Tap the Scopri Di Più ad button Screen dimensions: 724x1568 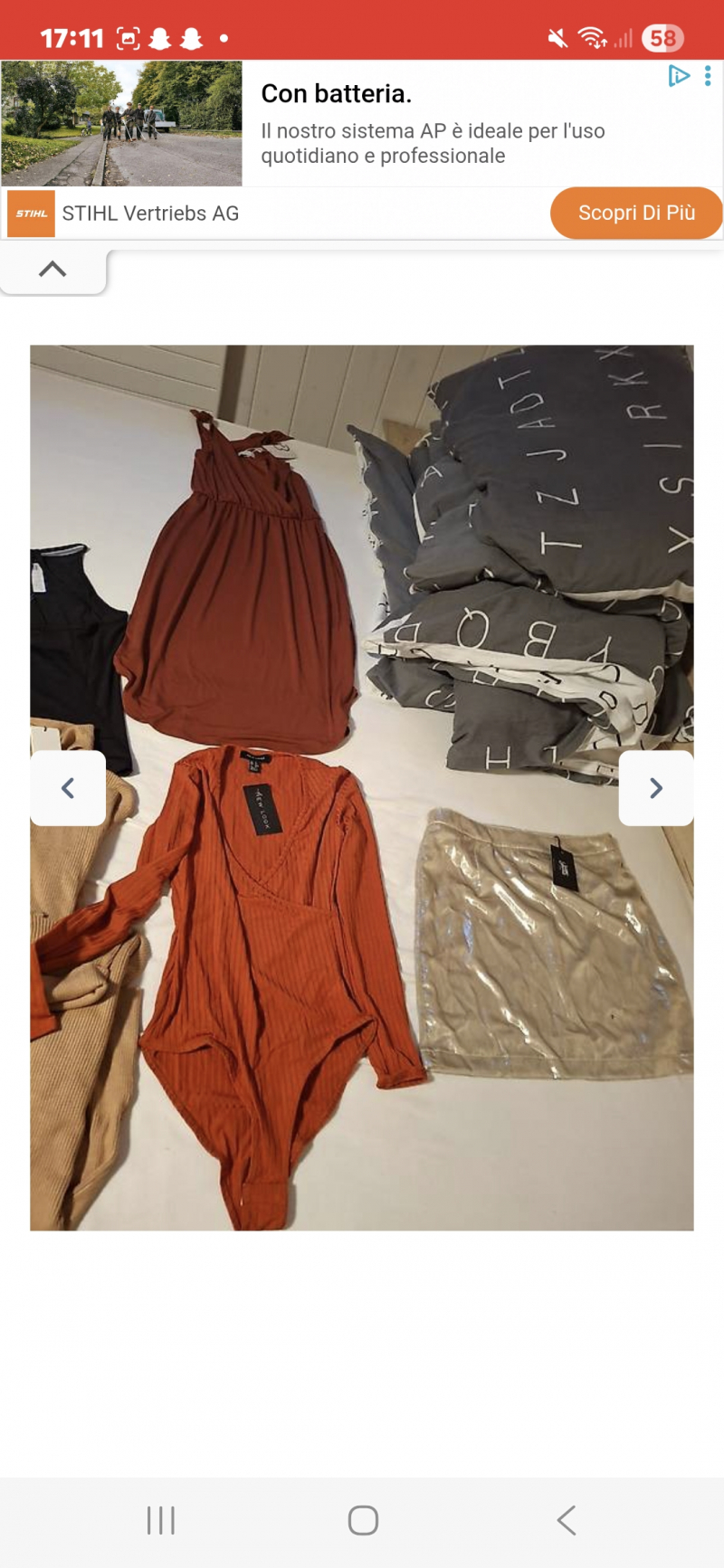(635, 214)
